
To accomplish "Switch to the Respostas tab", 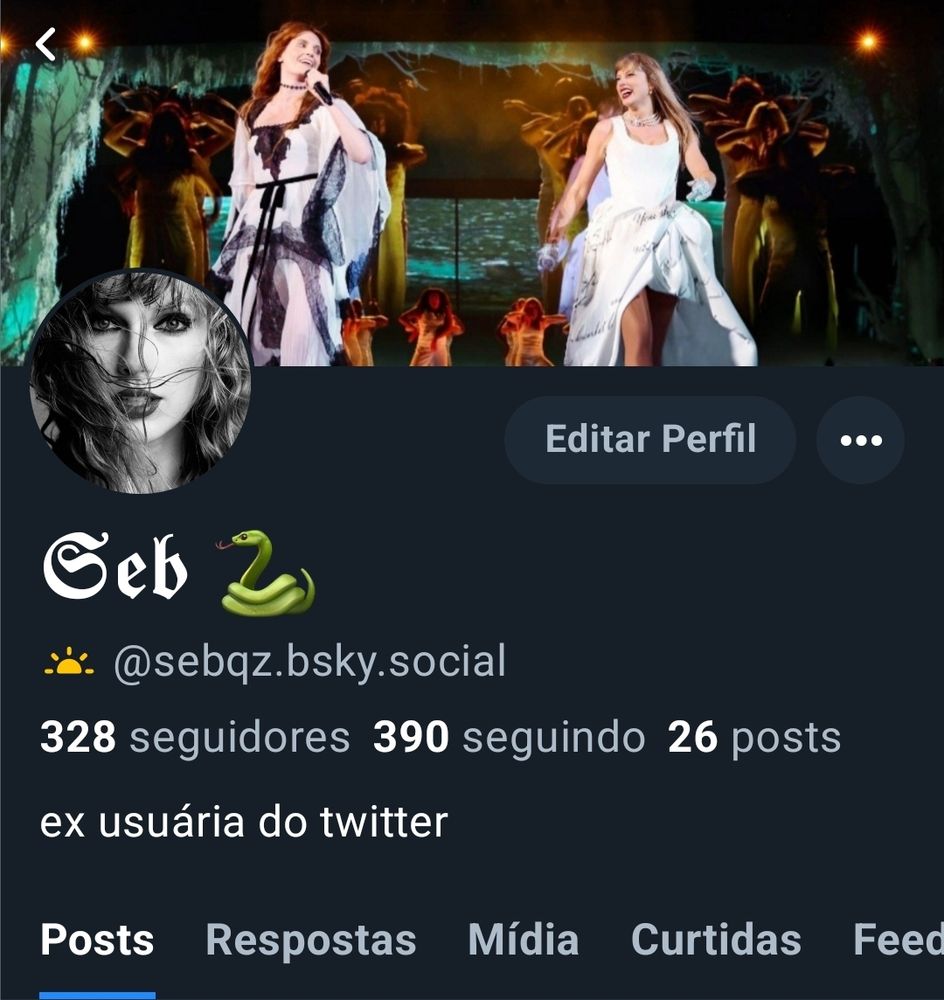I will pyautogui.click(x=311, y=940).
